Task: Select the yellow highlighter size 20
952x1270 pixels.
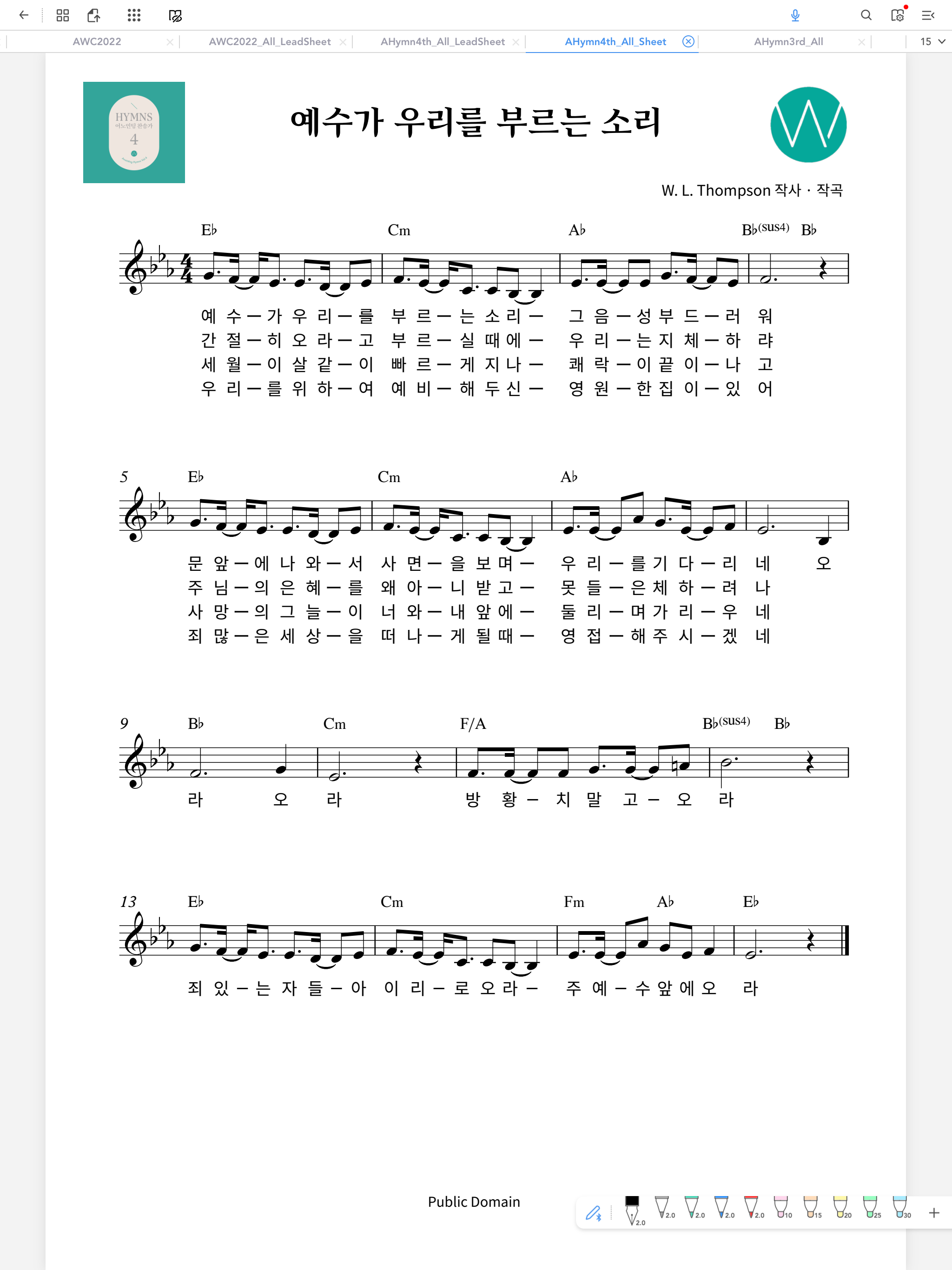Action: [840, 1207]
